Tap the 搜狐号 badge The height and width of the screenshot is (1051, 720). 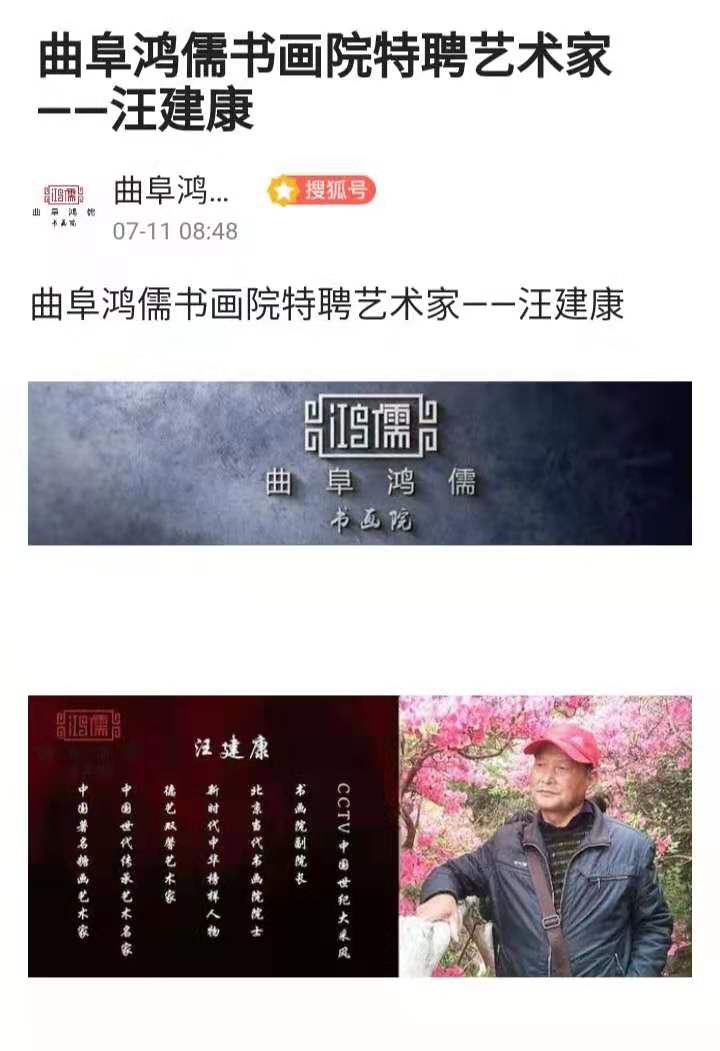[320, 190]
